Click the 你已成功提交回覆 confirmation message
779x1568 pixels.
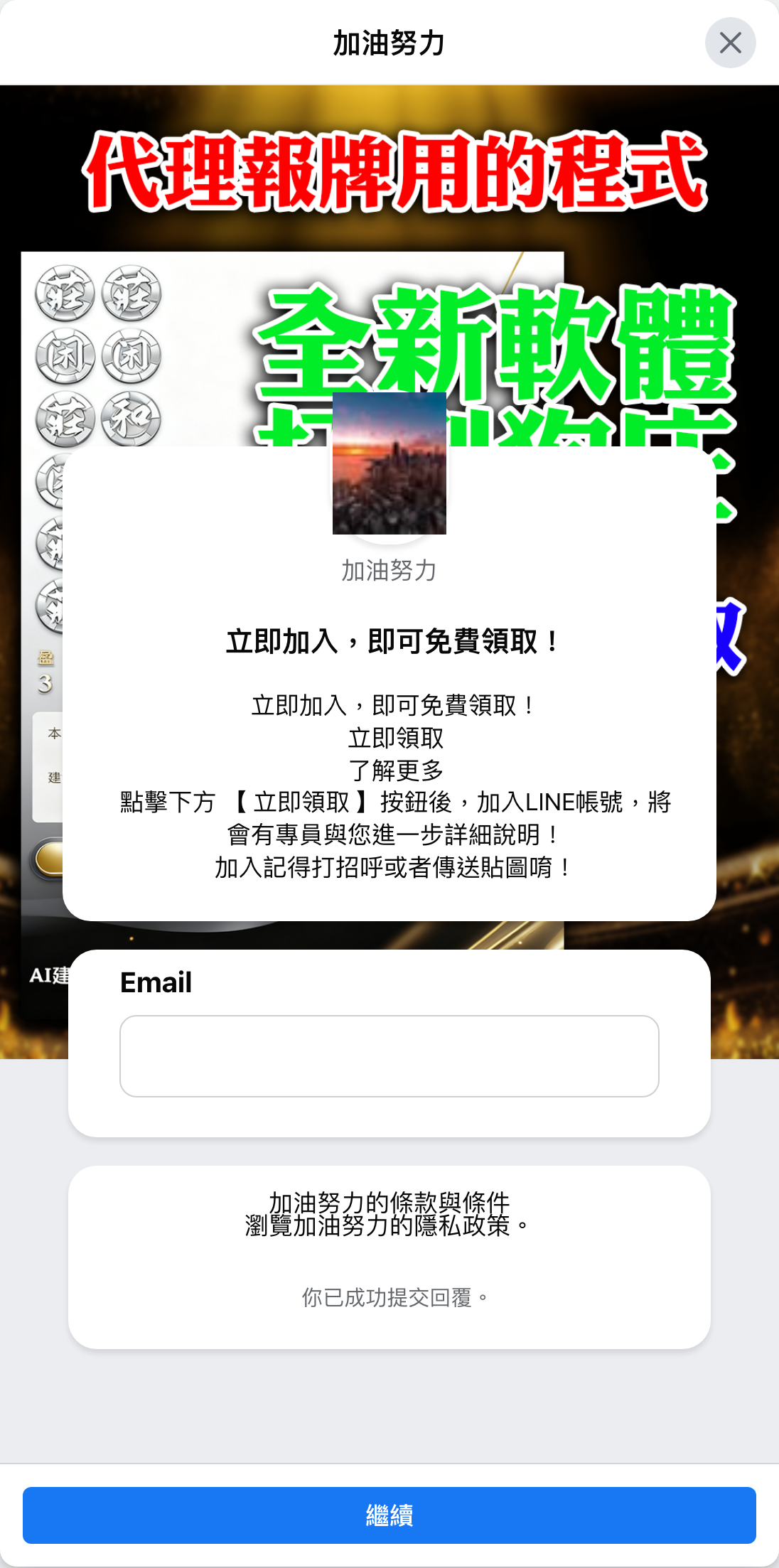tap(394, 1296)
